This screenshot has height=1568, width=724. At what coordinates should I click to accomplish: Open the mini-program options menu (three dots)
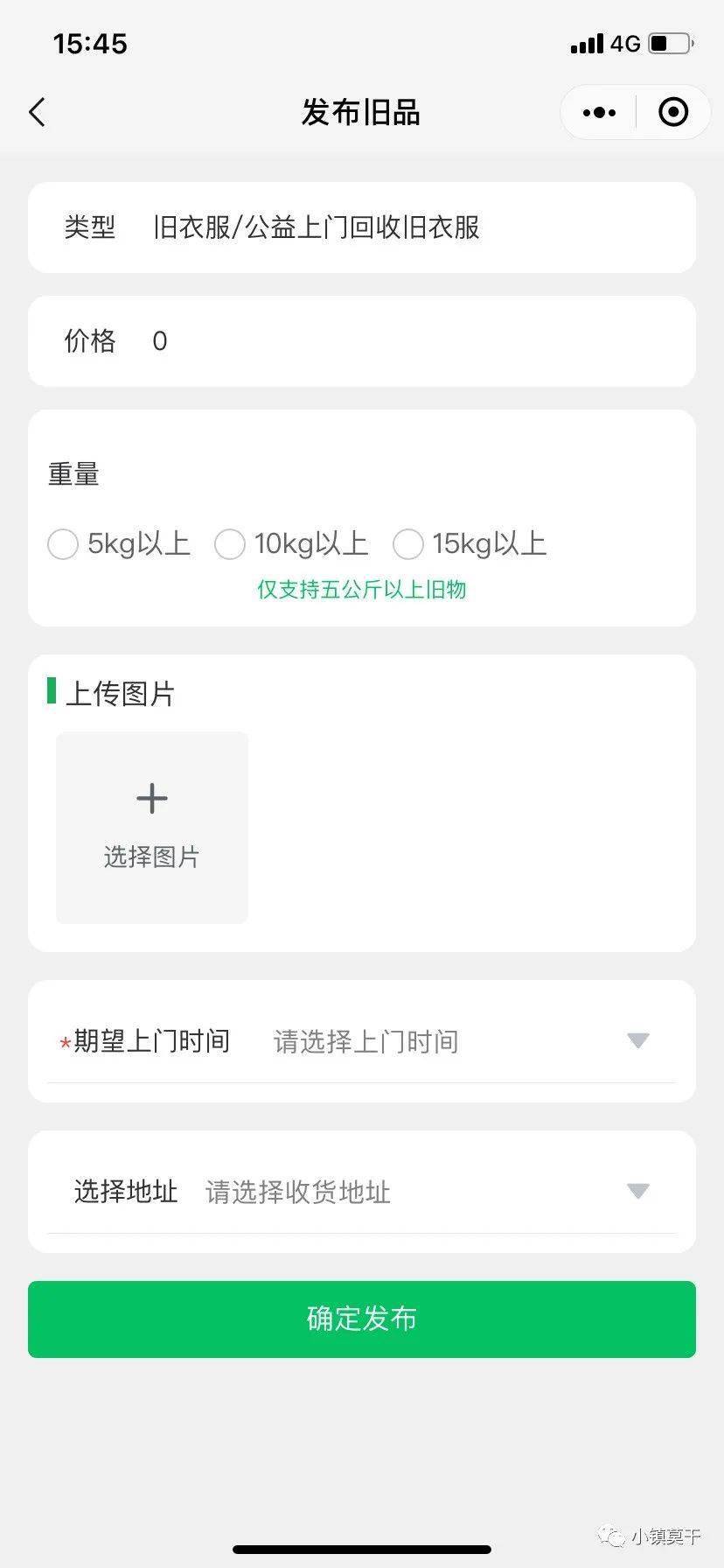(598, 112)
